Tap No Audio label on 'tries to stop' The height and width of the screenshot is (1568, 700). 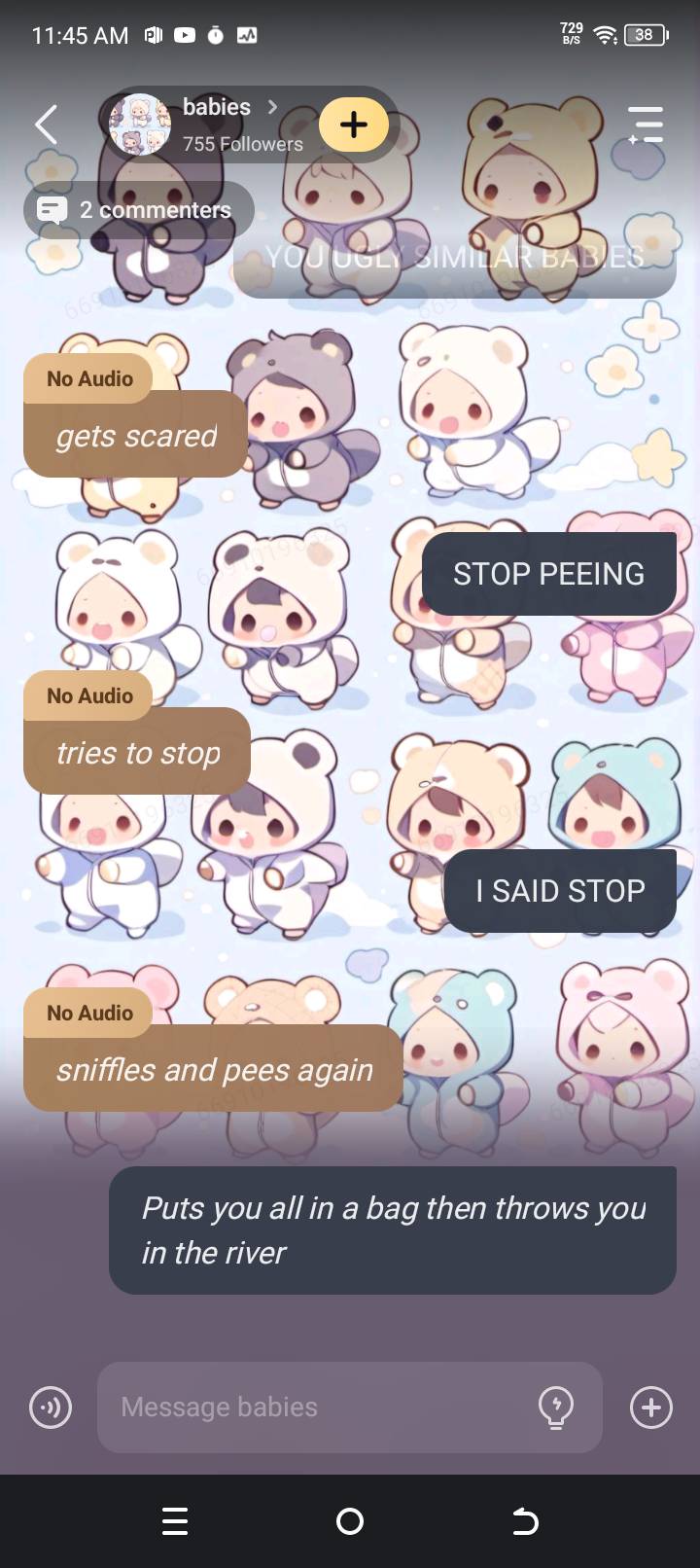click(89, 695)
